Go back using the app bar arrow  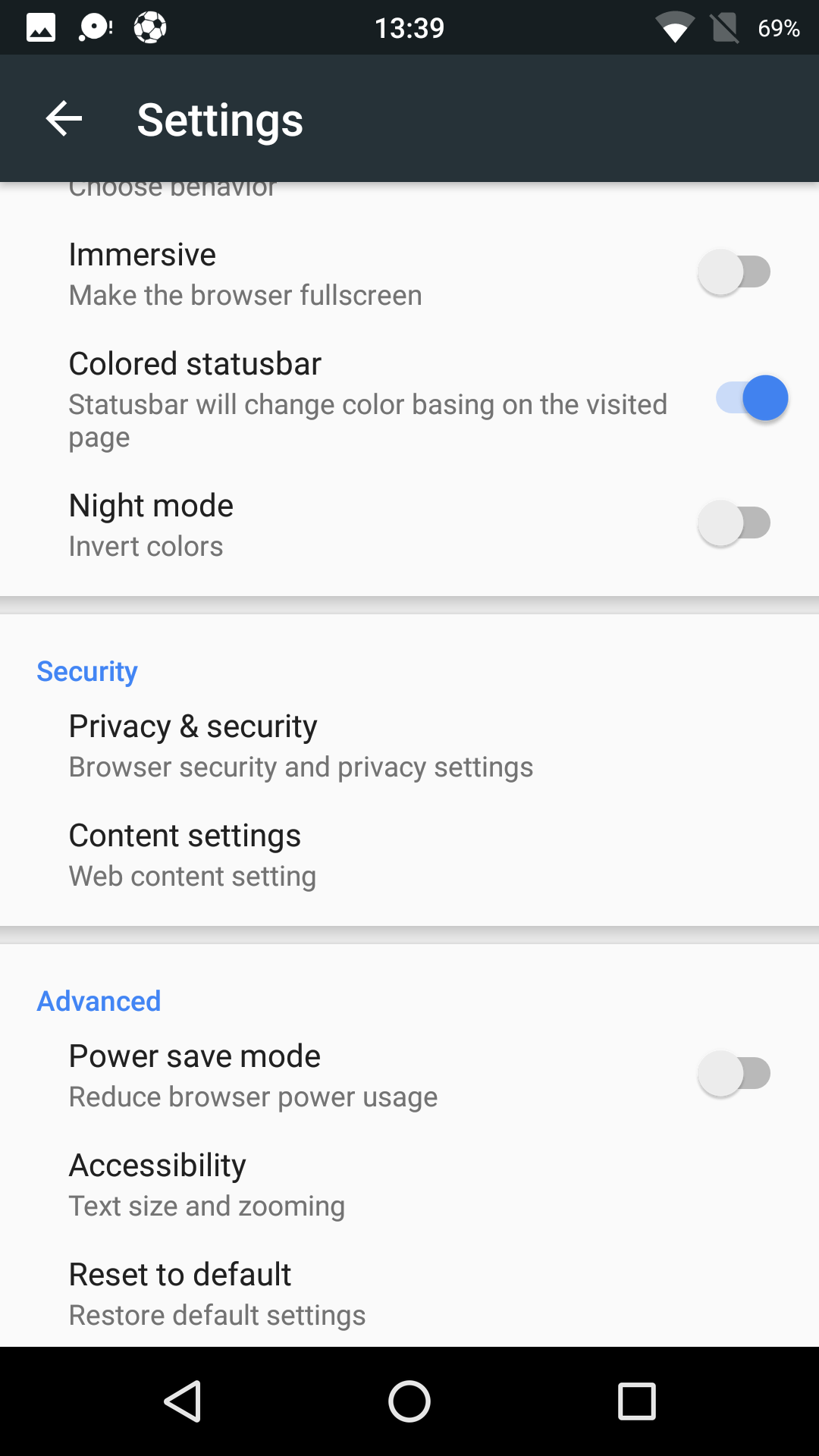(64, 119)
